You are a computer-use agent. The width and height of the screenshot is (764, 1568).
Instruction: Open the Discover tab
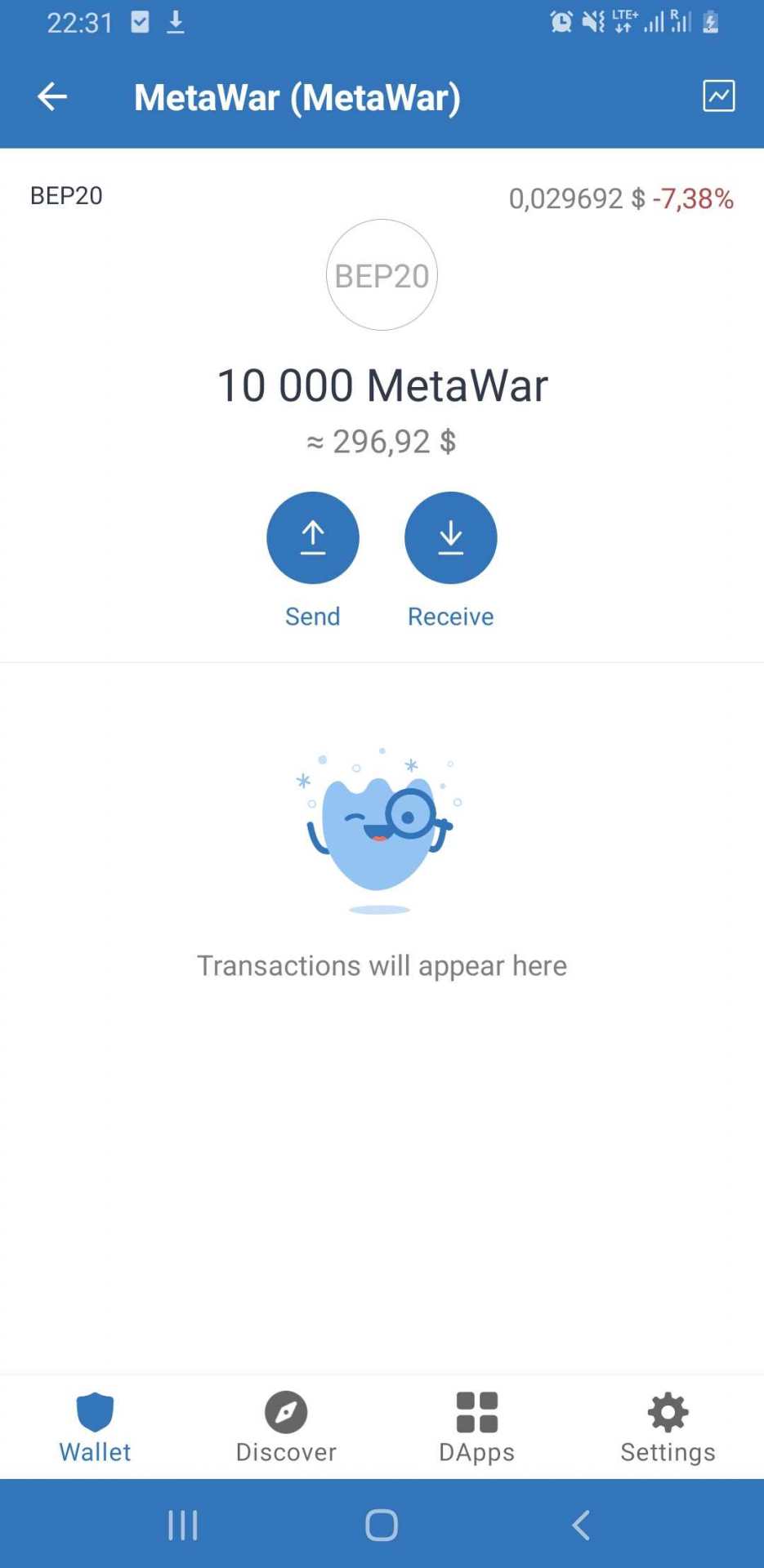(x=286, y=1426)
